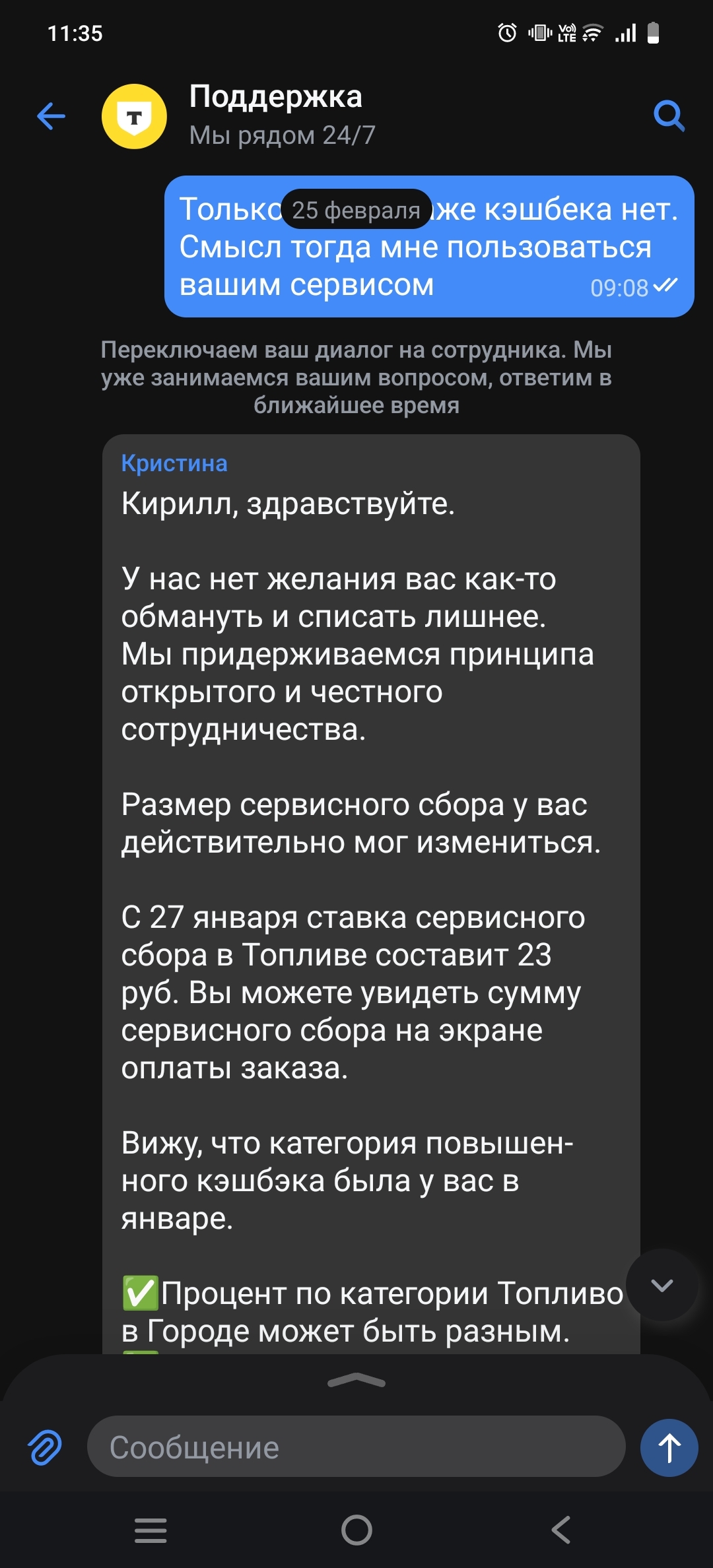Tap the system home button
This screenshot has height=1568, width=713.
pyautogui.click(x=356, y=1529)
